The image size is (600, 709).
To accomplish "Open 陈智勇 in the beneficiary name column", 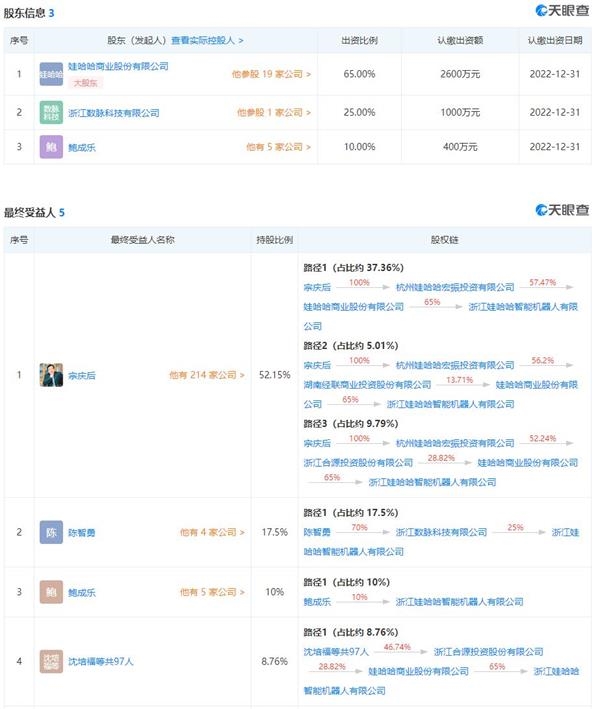I will click(x=83, y=533).
